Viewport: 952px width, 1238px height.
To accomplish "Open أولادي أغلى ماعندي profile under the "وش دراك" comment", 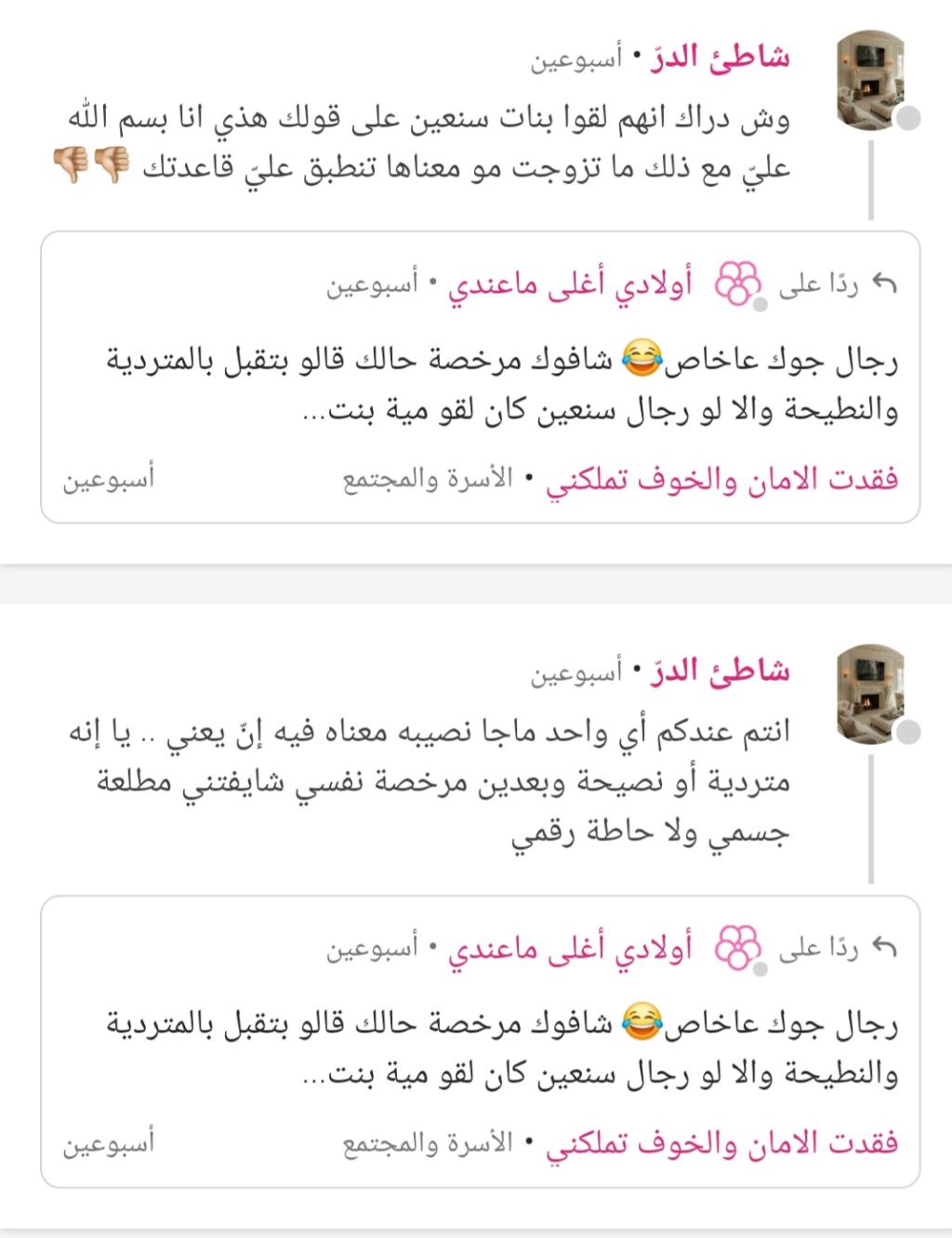I will pyautogui.click(x=570, y=285).
